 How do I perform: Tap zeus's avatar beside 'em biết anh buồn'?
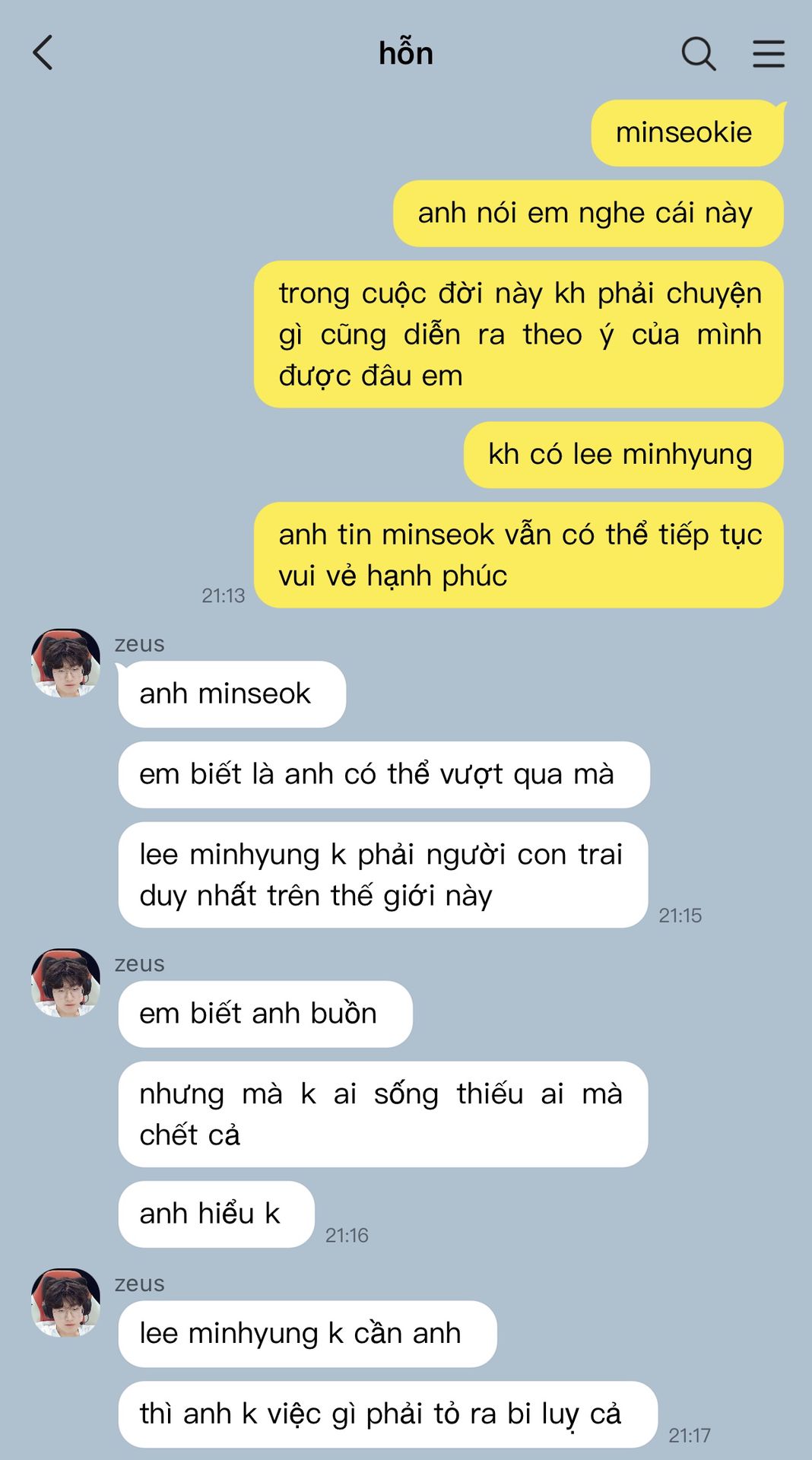click(x=65, y=983)
